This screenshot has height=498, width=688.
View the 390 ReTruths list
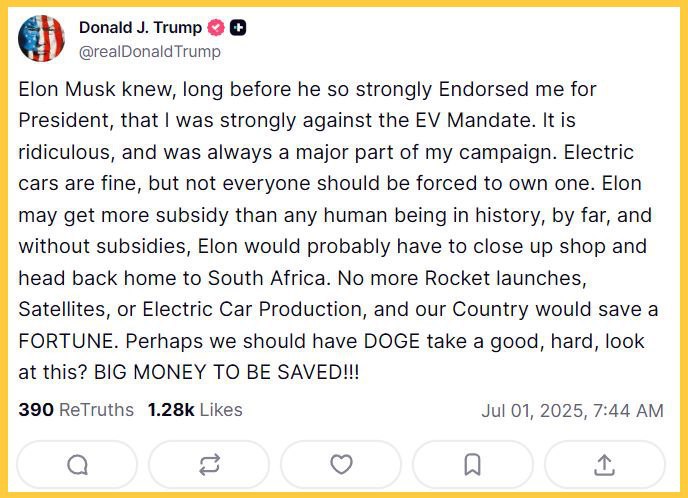click(76, 410)
